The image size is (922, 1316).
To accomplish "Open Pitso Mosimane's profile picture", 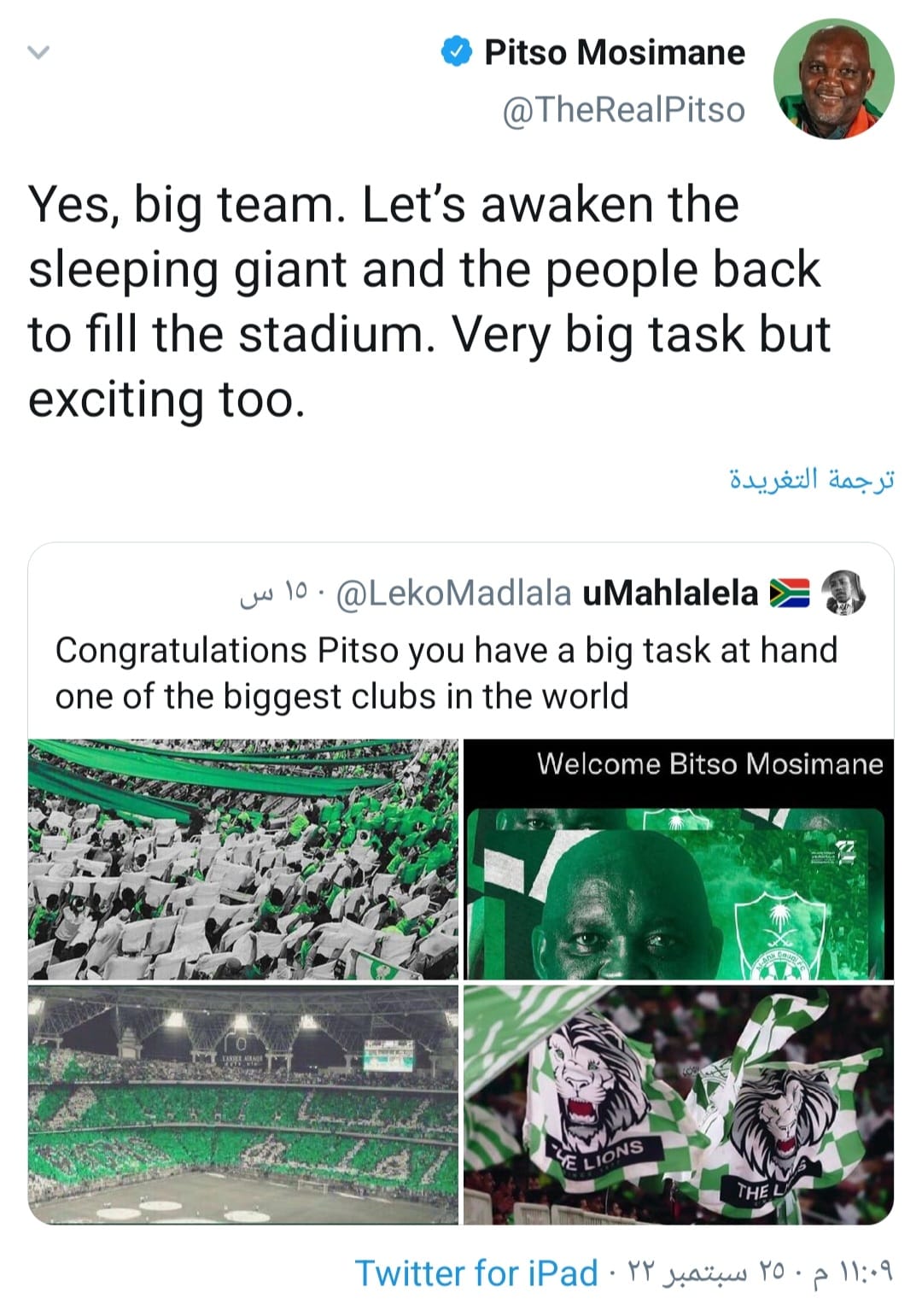I will [x=833, y=79].
